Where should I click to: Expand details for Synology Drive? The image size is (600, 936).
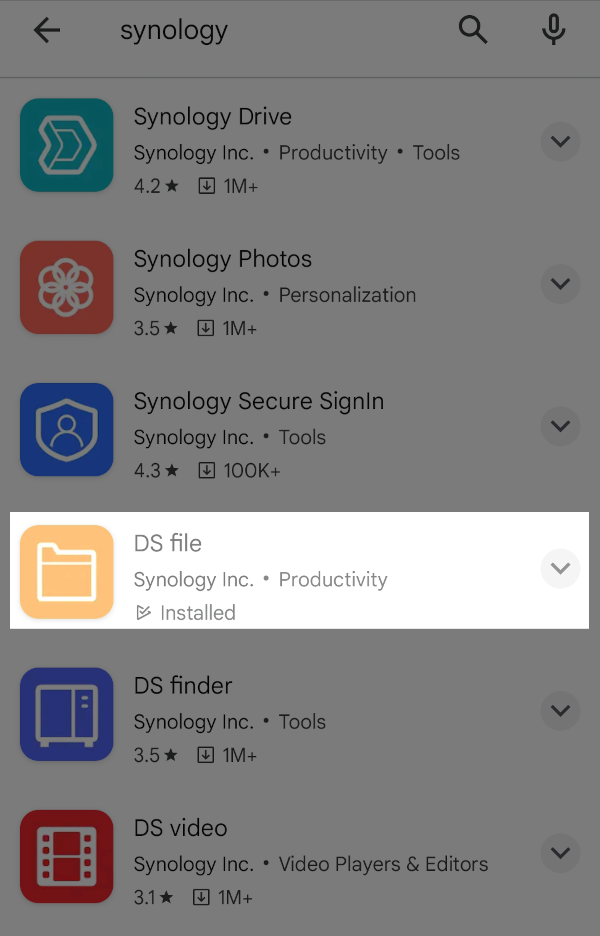[x=560, y=142]
